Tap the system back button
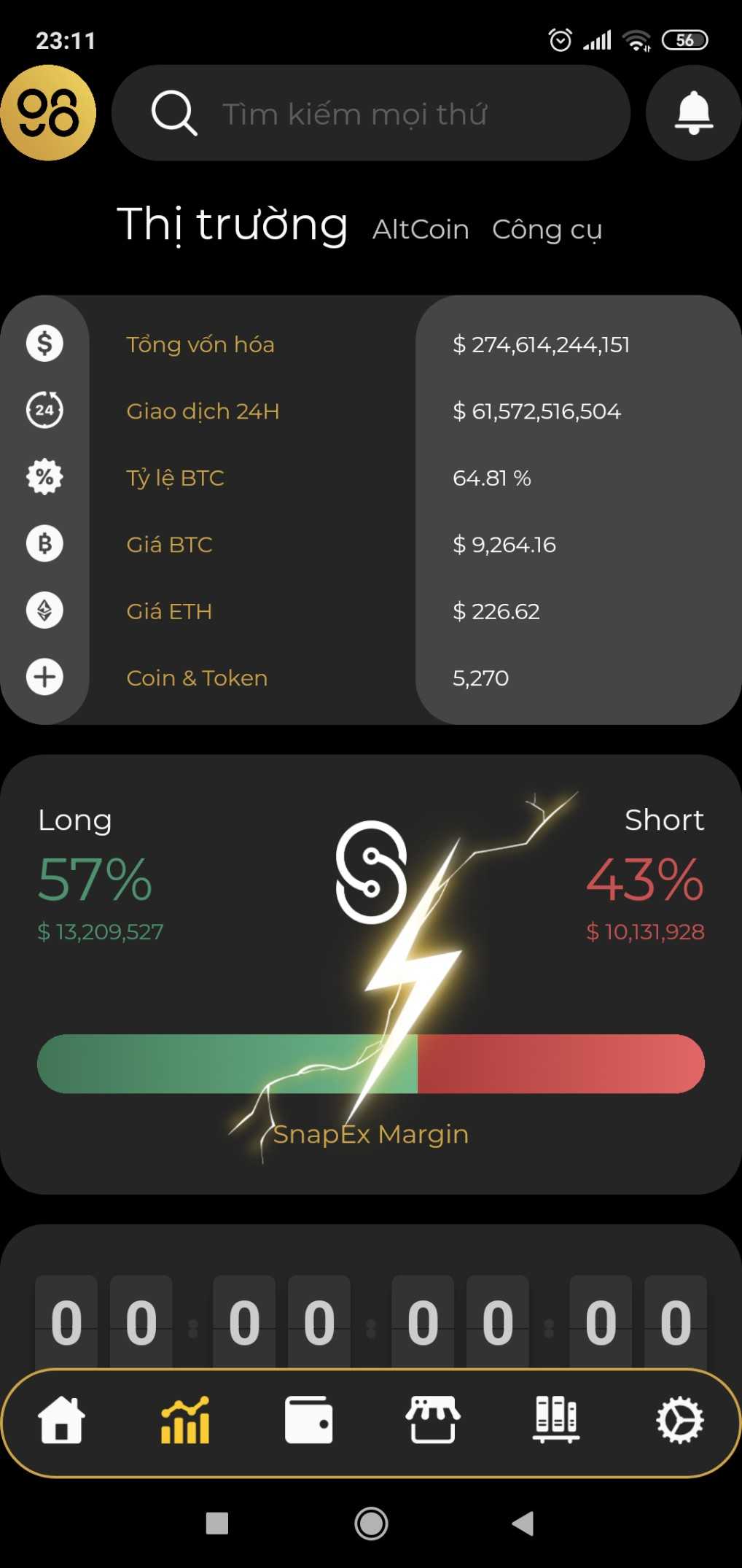Image resolution: width=742 pixels, height=1568 pixels. pos(523,1524)
